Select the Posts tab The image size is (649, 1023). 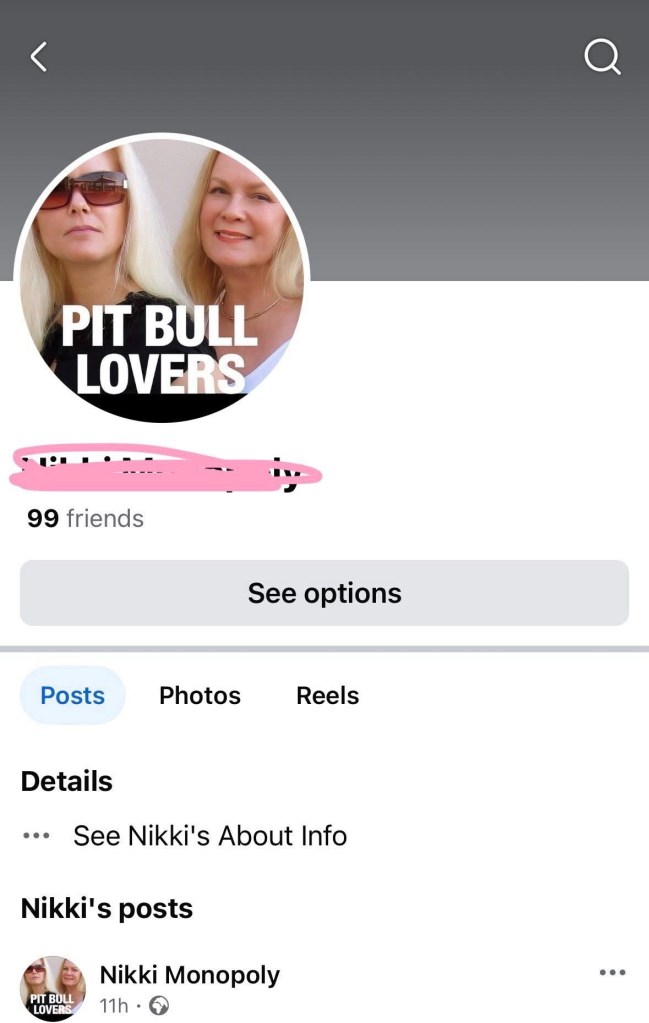[x=72, y=696]
